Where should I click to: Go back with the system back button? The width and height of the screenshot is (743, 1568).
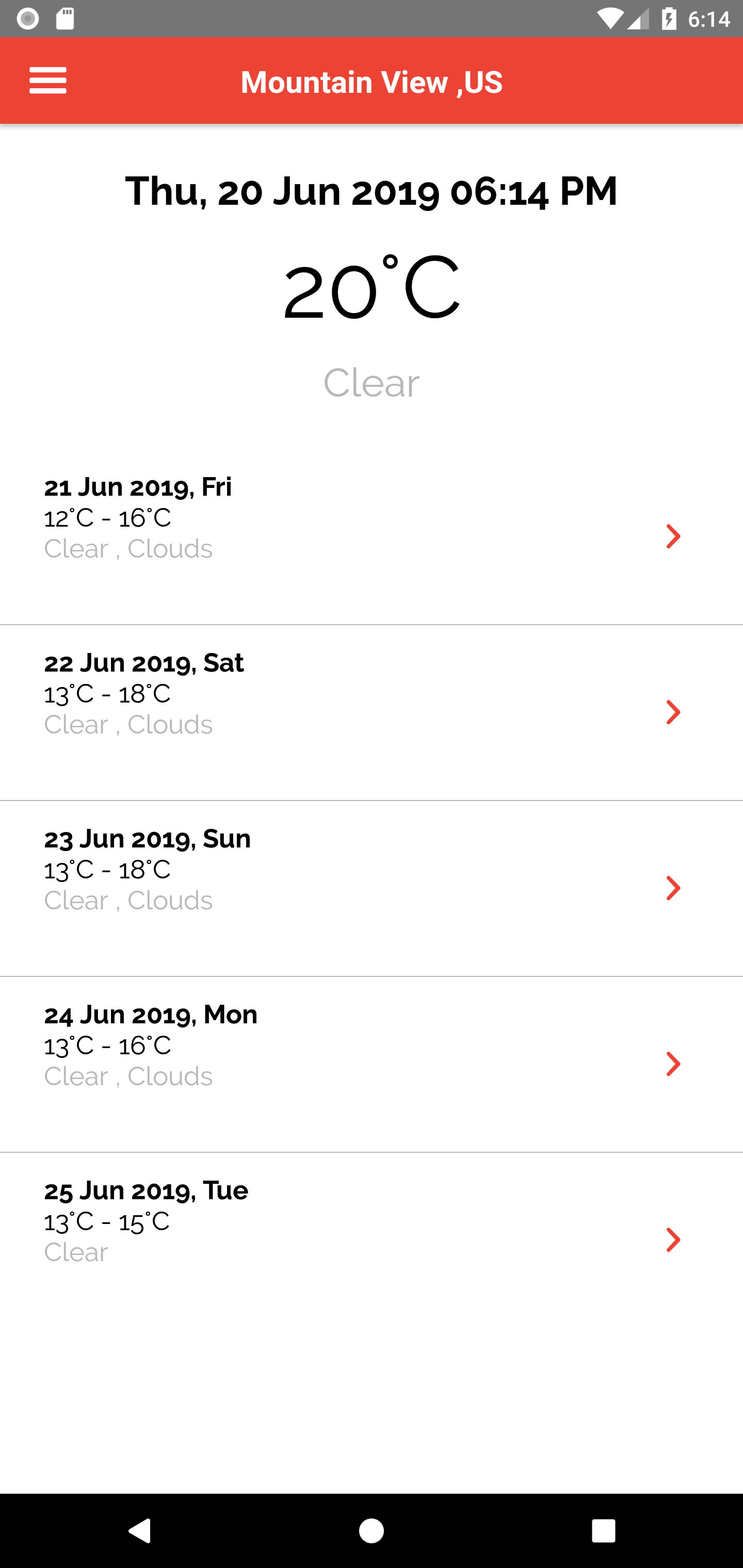tap(139, 1530)
